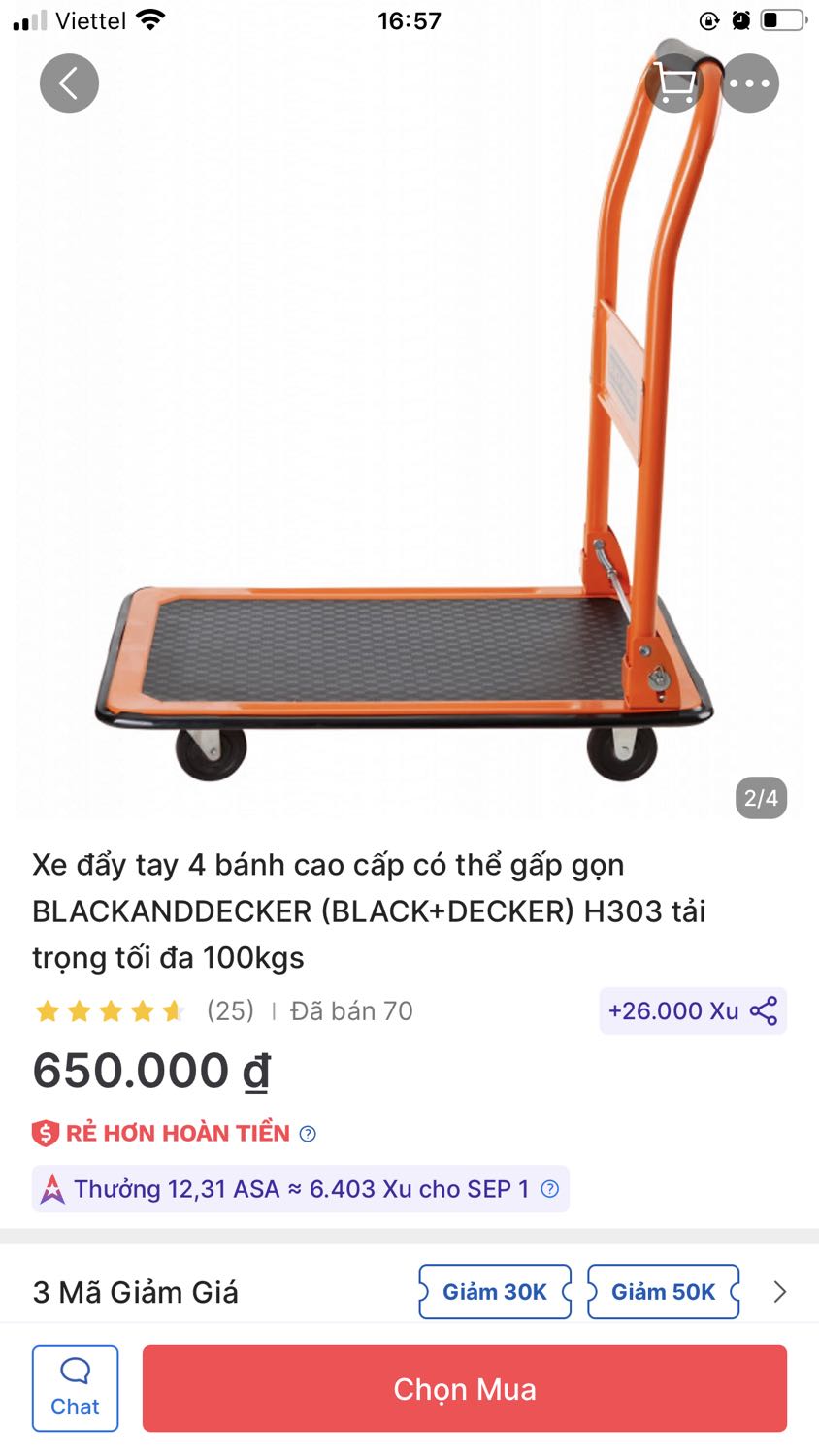
Task: Select the 3 Mã Giảm Giá section
Action: 135,1292
